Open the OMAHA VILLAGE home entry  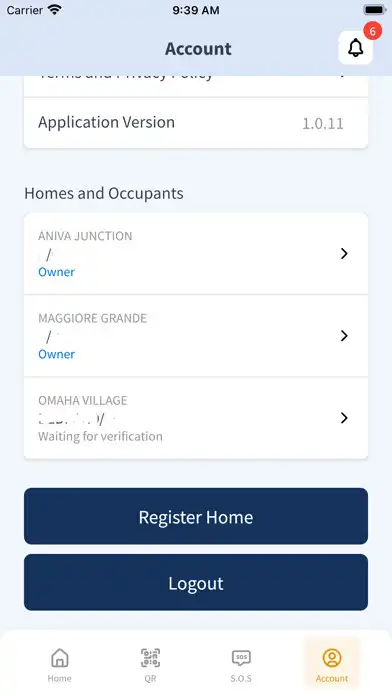pyautogui.click(x=196, y=418)
